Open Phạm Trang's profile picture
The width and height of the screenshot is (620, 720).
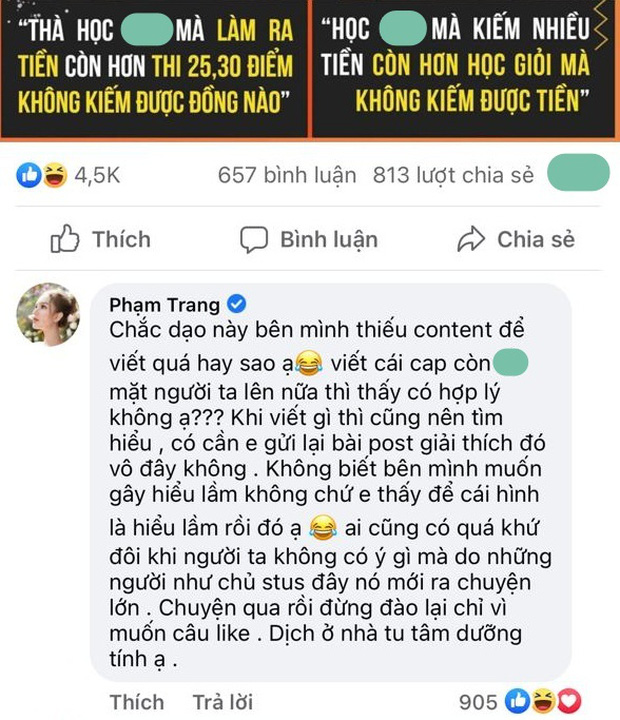(x=47, y=316)
